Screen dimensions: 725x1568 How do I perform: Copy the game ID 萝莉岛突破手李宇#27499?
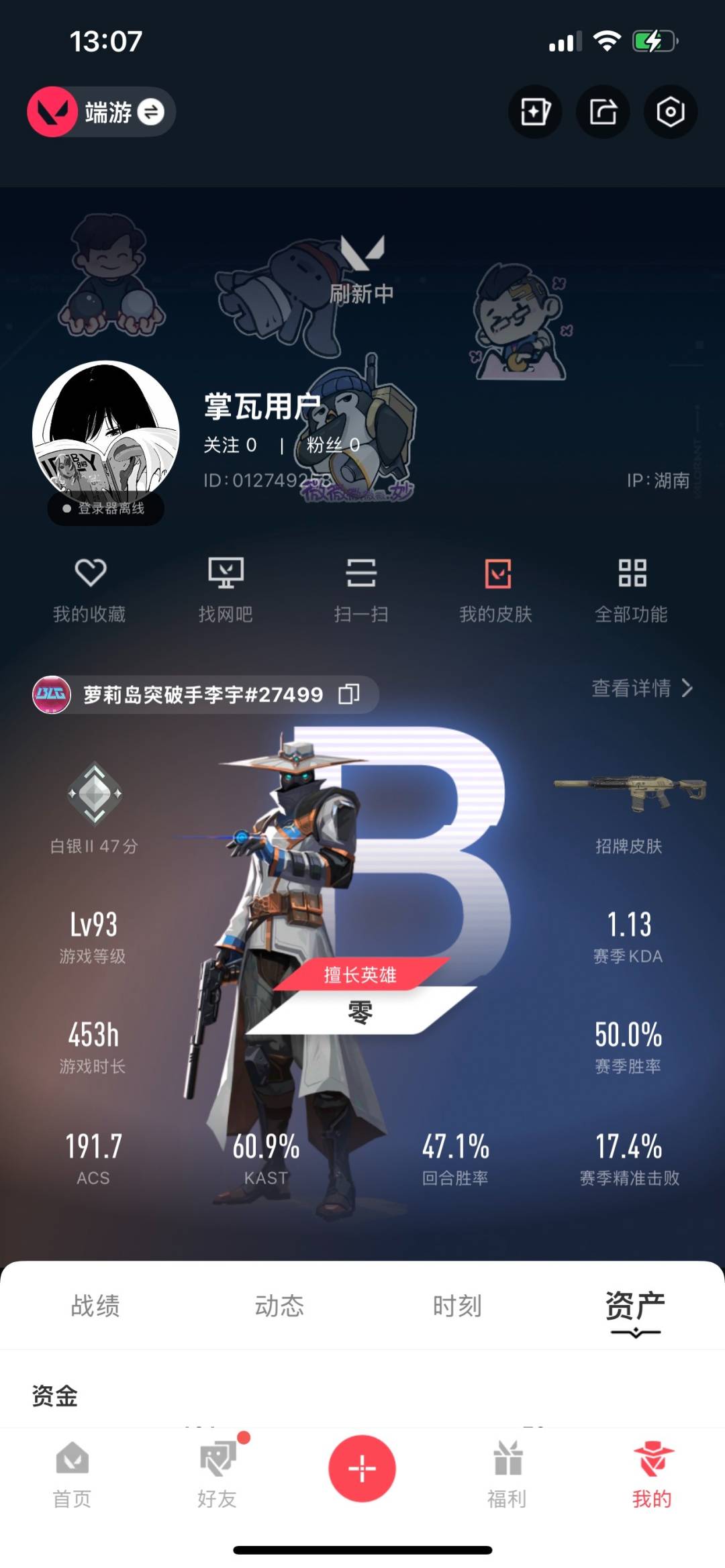point(349,694)
